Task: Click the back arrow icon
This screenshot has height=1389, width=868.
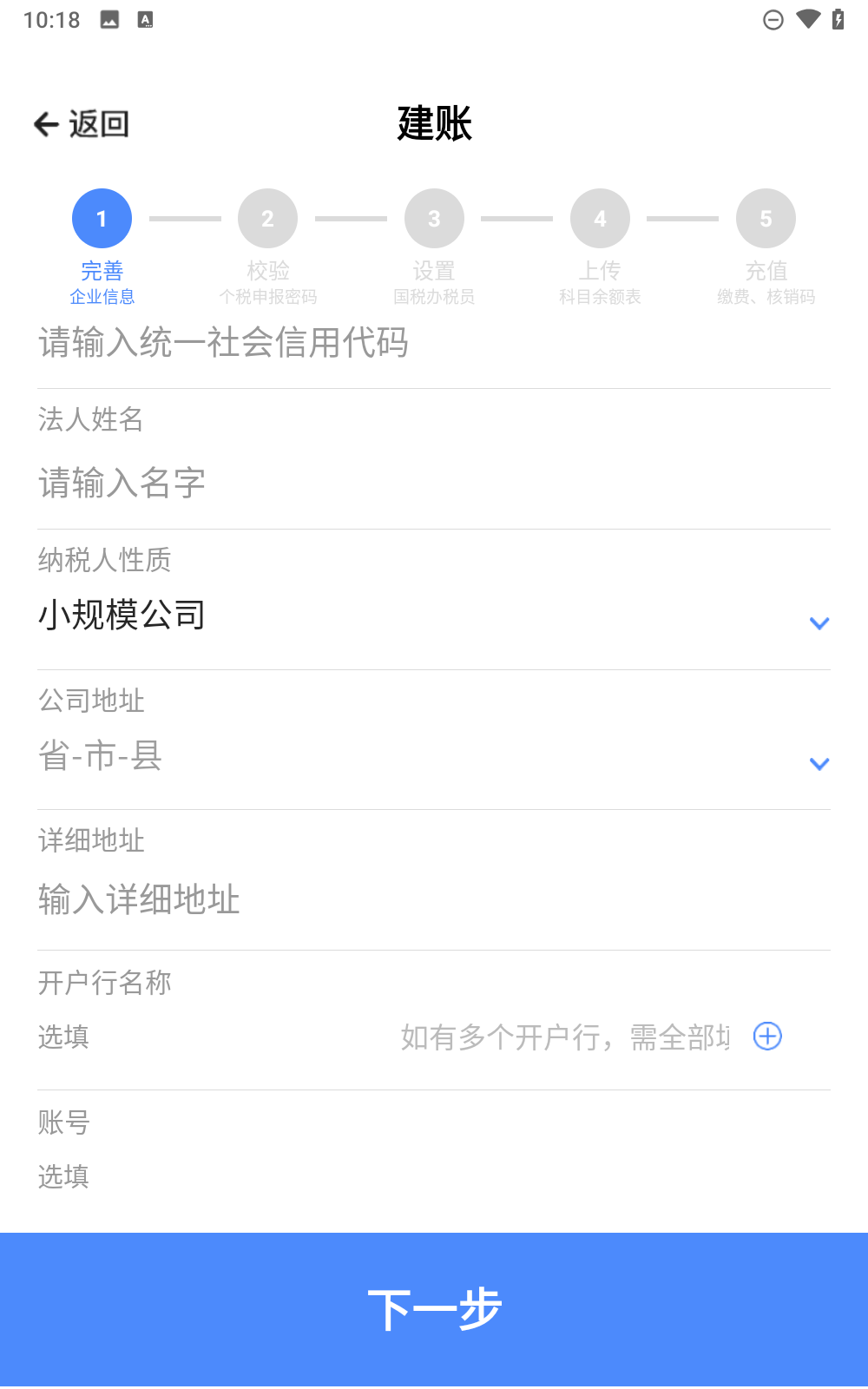Action: tap(44, 122)
